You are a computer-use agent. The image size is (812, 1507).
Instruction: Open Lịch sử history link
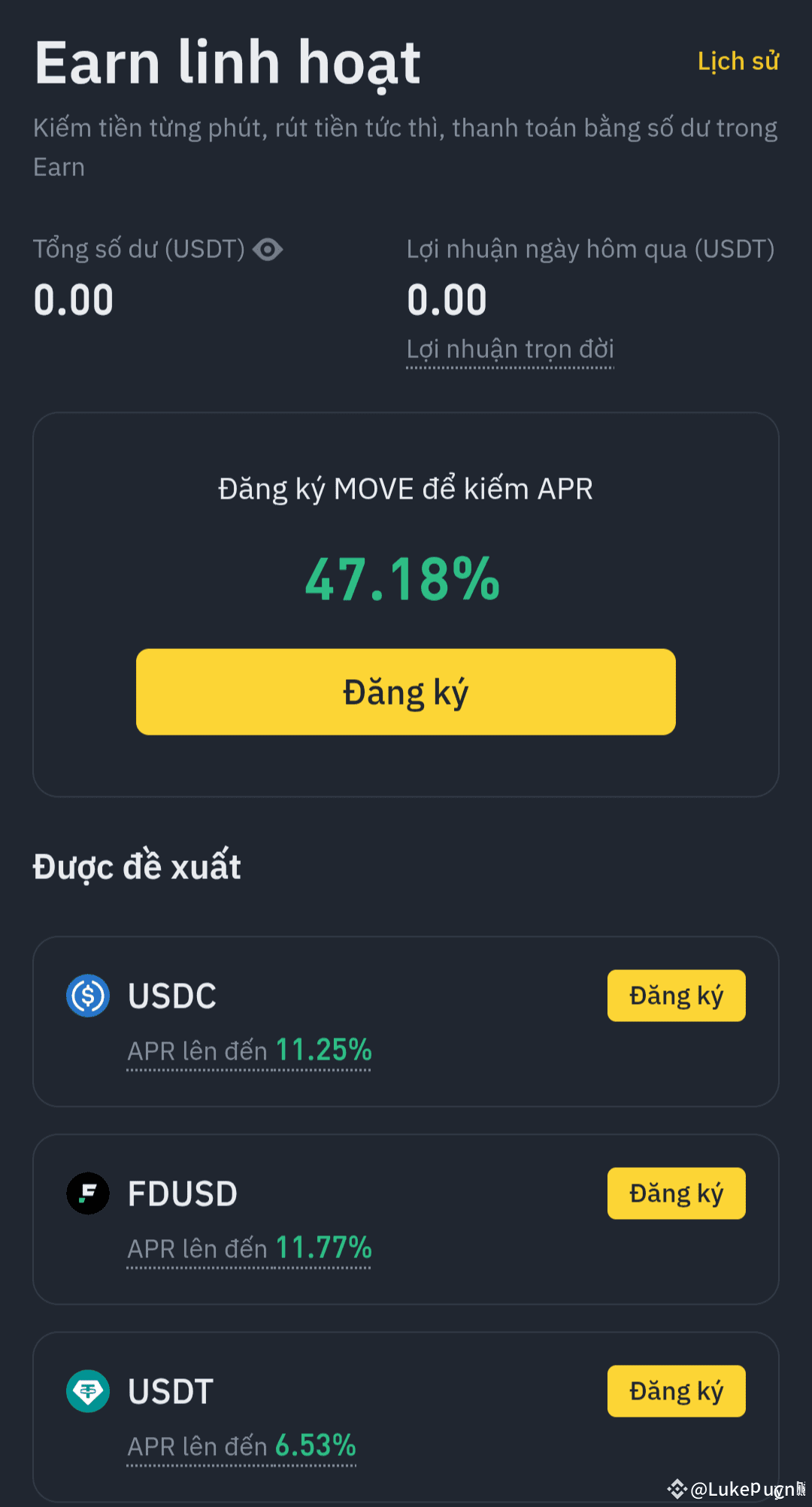point(738,61)
